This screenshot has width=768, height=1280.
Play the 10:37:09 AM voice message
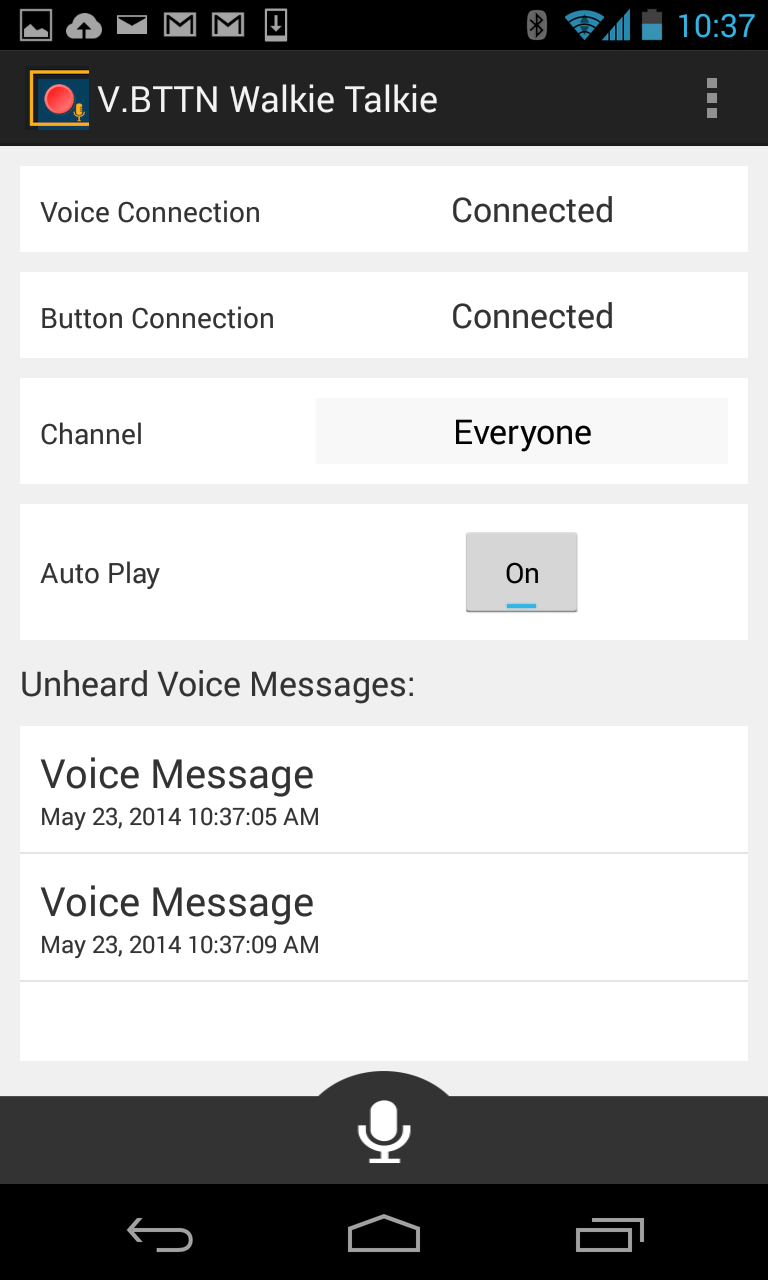pyautogui.click(x=384, y=917)
